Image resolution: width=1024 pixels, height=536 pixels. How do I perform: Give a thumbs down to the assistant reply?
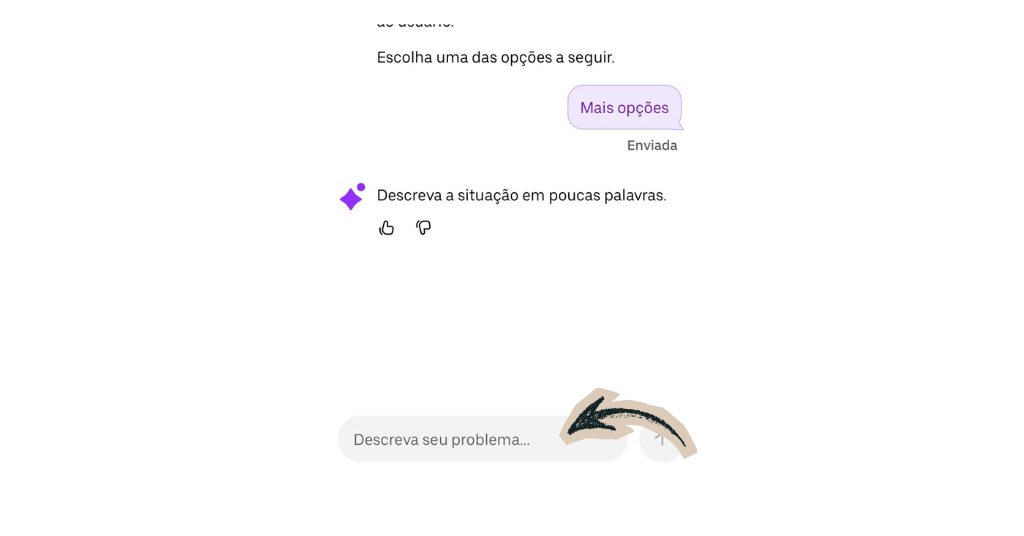(x=424, y=228)
